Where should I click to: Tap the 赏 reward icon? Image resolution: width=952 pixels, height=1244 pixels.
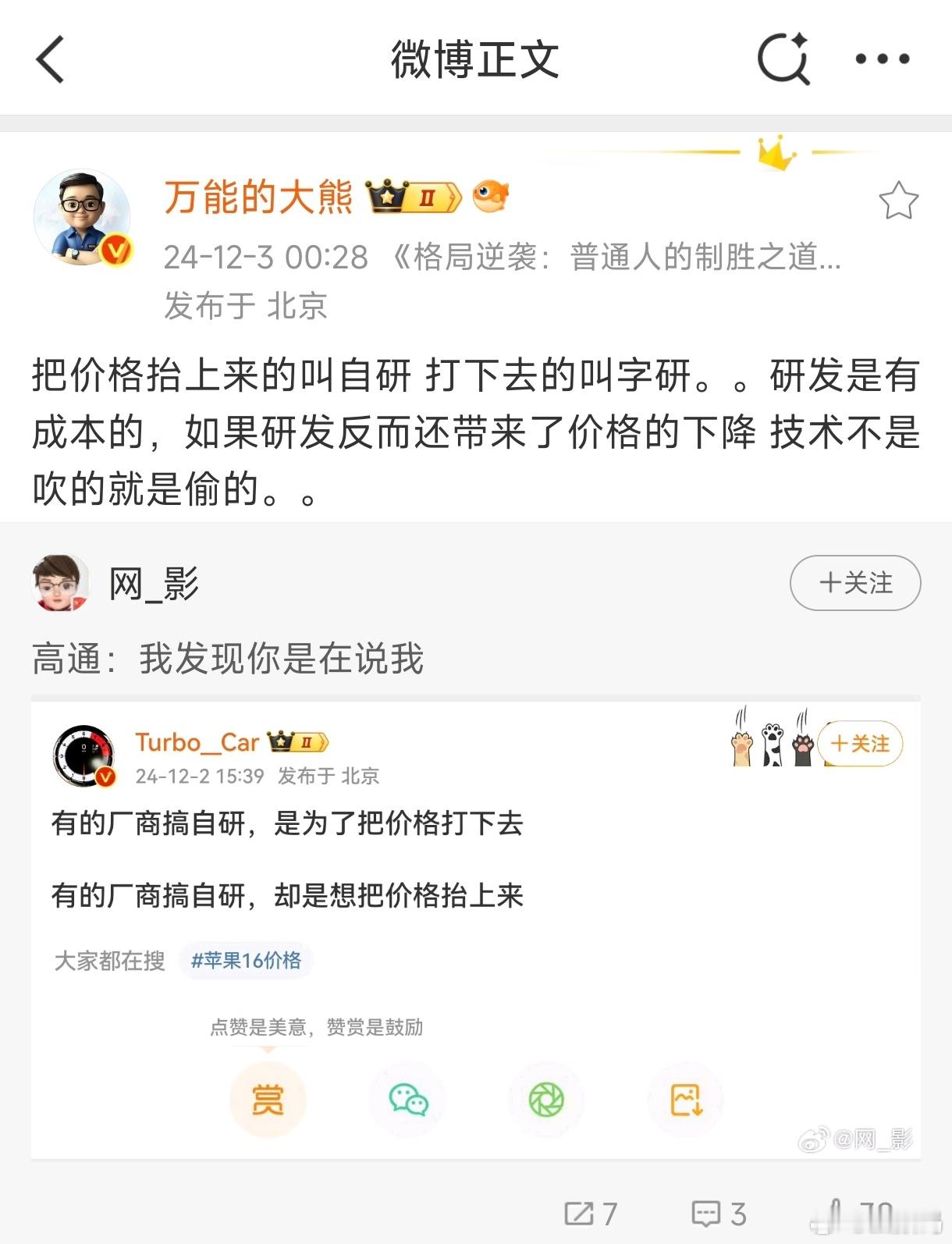coord(268,1099)
